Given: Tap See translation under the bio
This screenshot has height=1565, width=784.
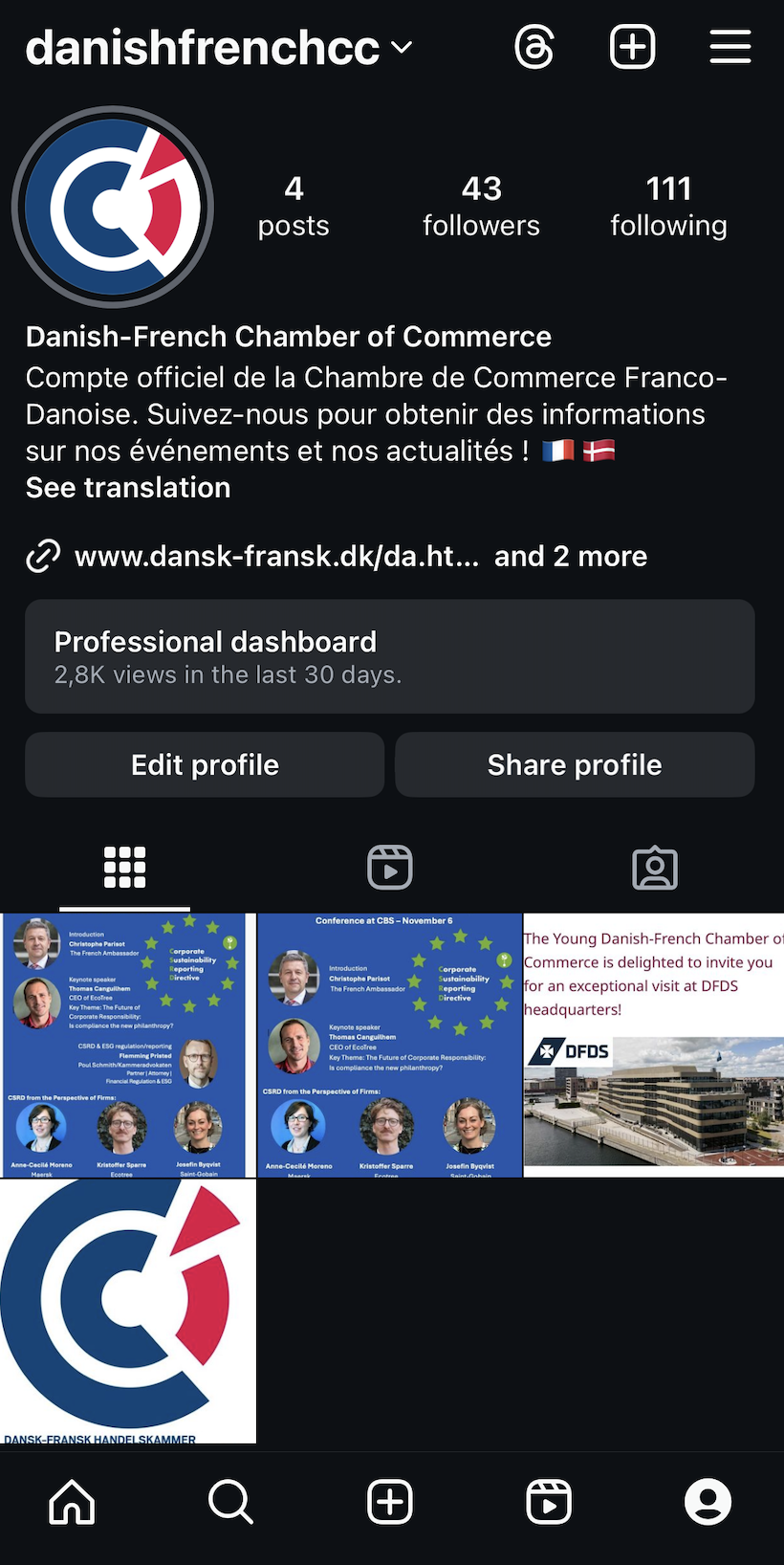Looking at the screenshot, I should [128, 488].
